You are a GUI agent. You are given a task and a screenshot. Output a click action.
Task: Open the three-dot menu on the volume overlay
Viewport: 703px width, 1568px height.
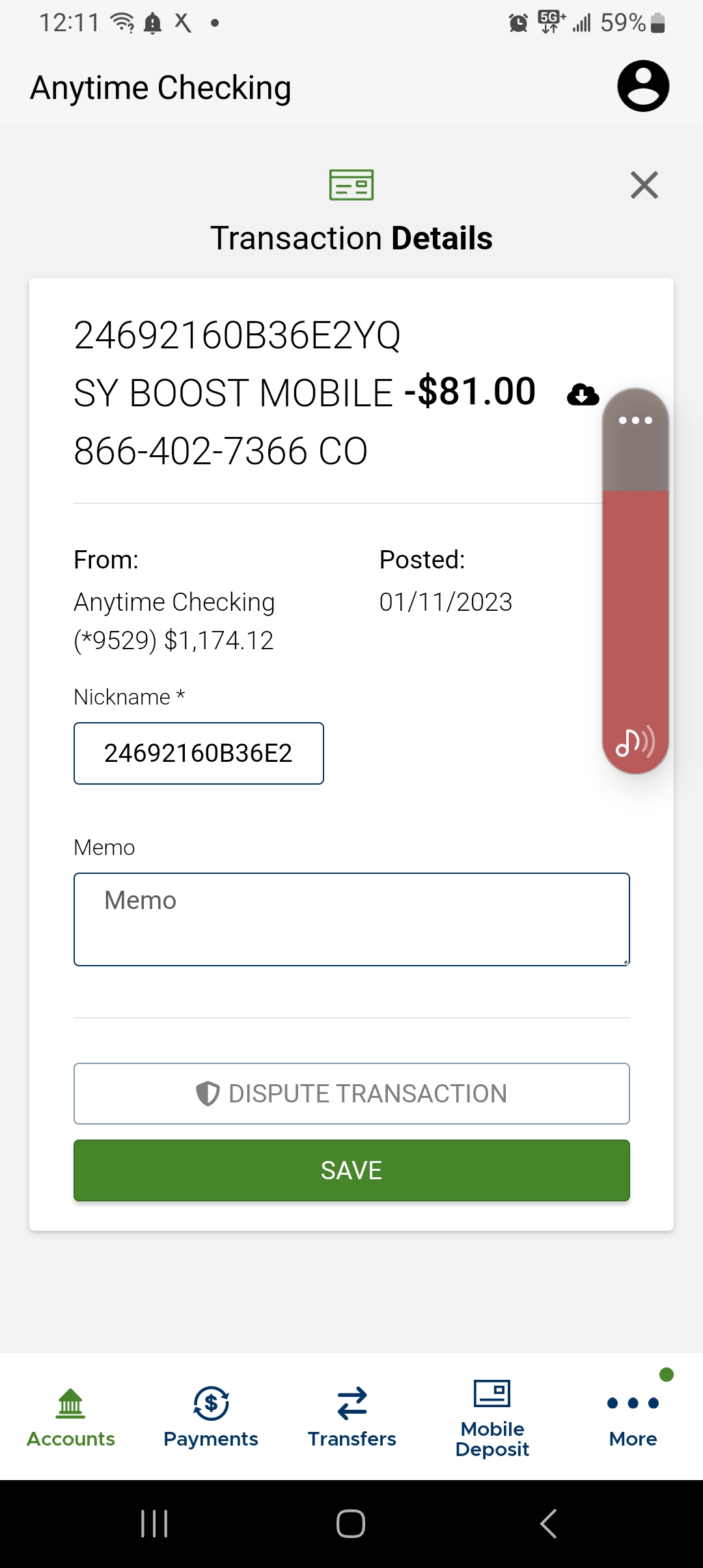tap(635, 421)
